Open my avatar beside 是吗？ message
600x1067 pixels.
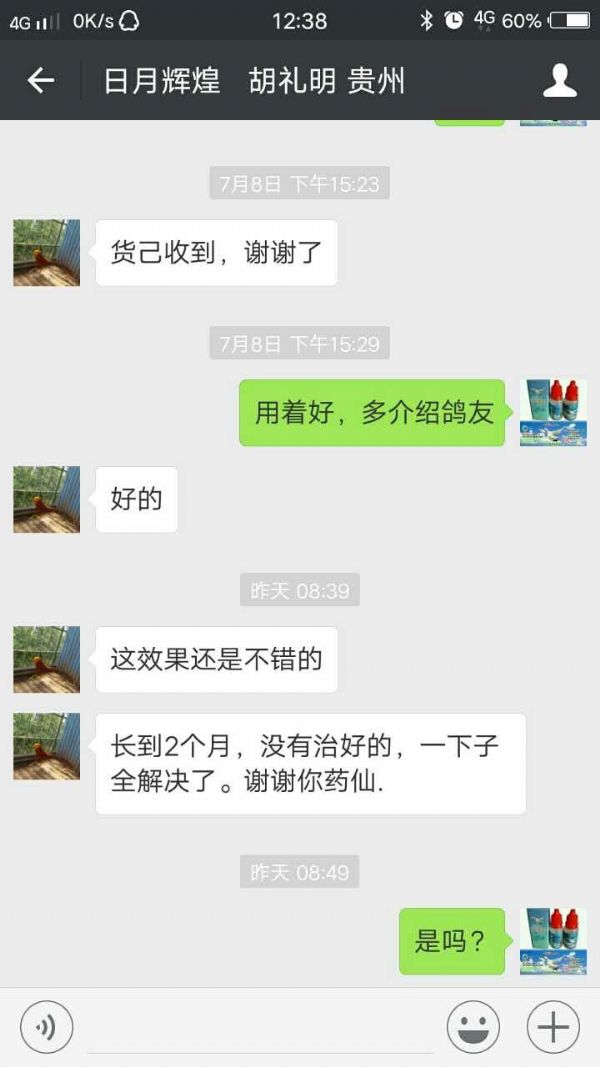pos(553,941)
